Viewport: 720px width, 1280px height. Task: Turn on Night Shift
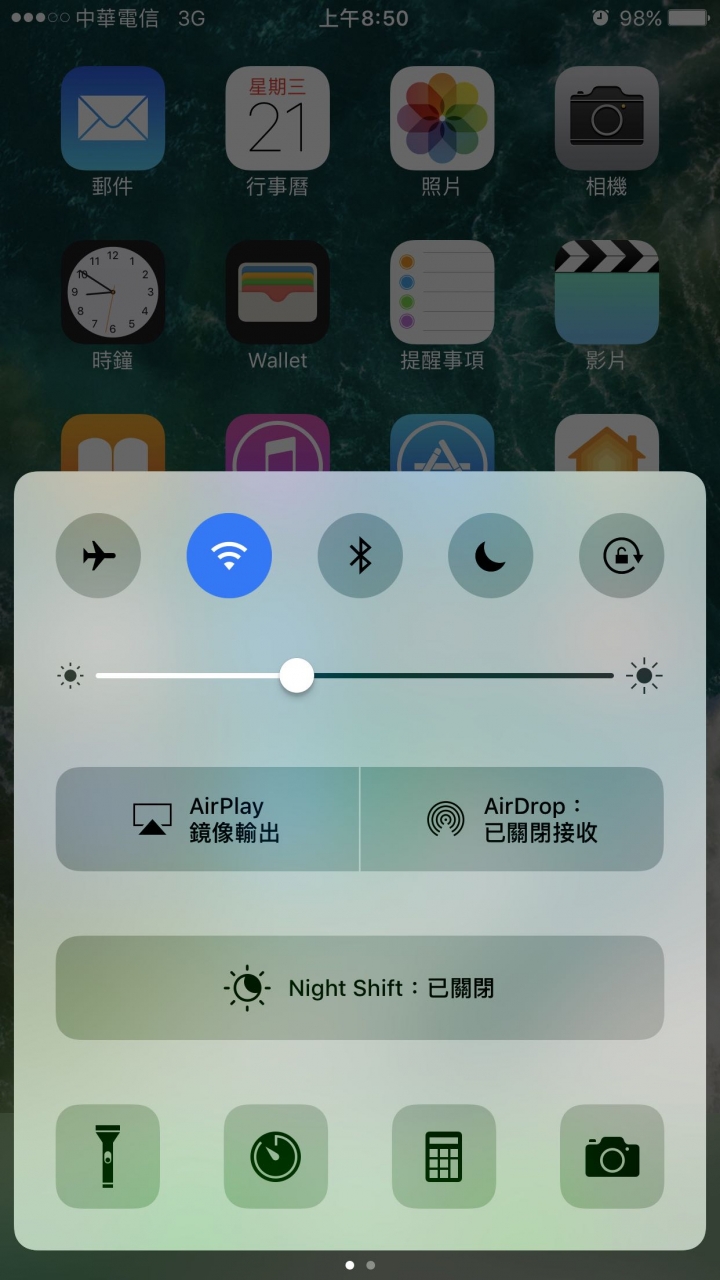[x=360, y=988]
